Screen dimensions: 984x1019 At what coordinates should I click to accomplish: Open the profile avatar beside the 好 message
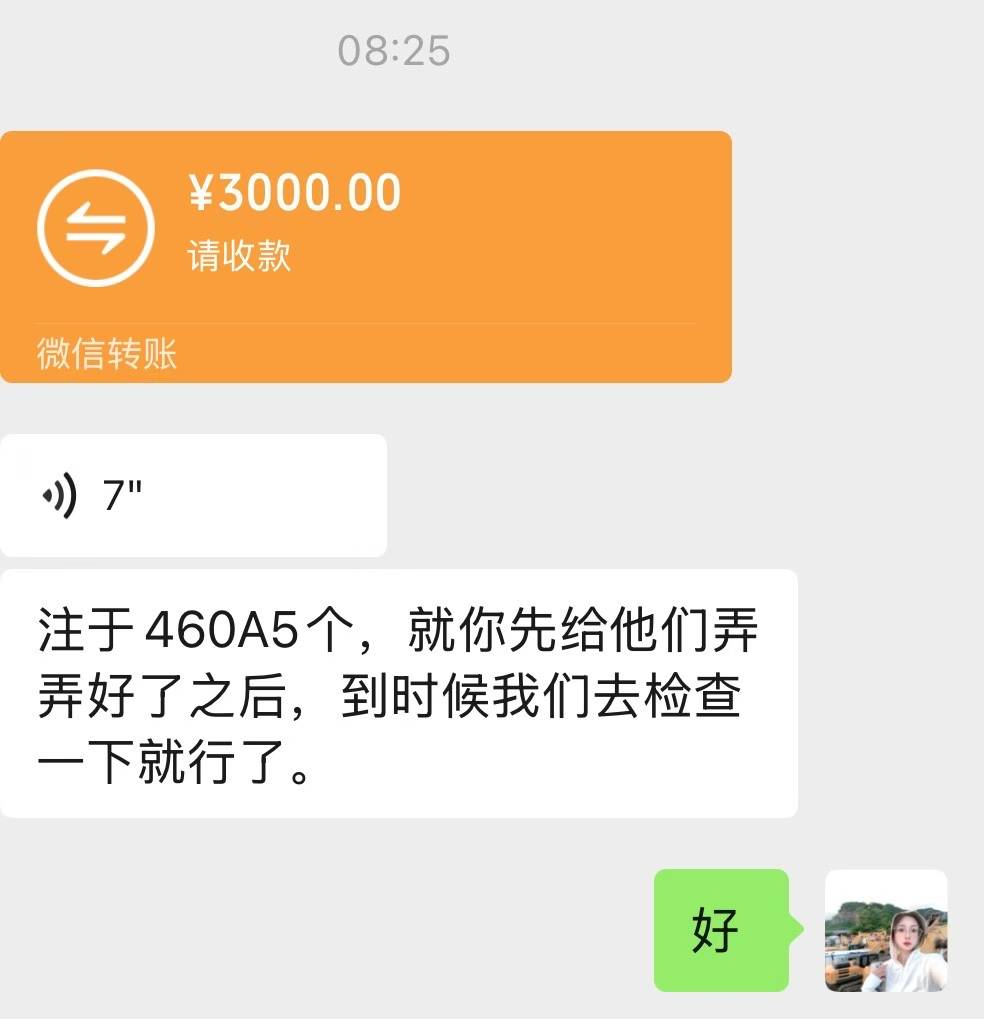885,931
